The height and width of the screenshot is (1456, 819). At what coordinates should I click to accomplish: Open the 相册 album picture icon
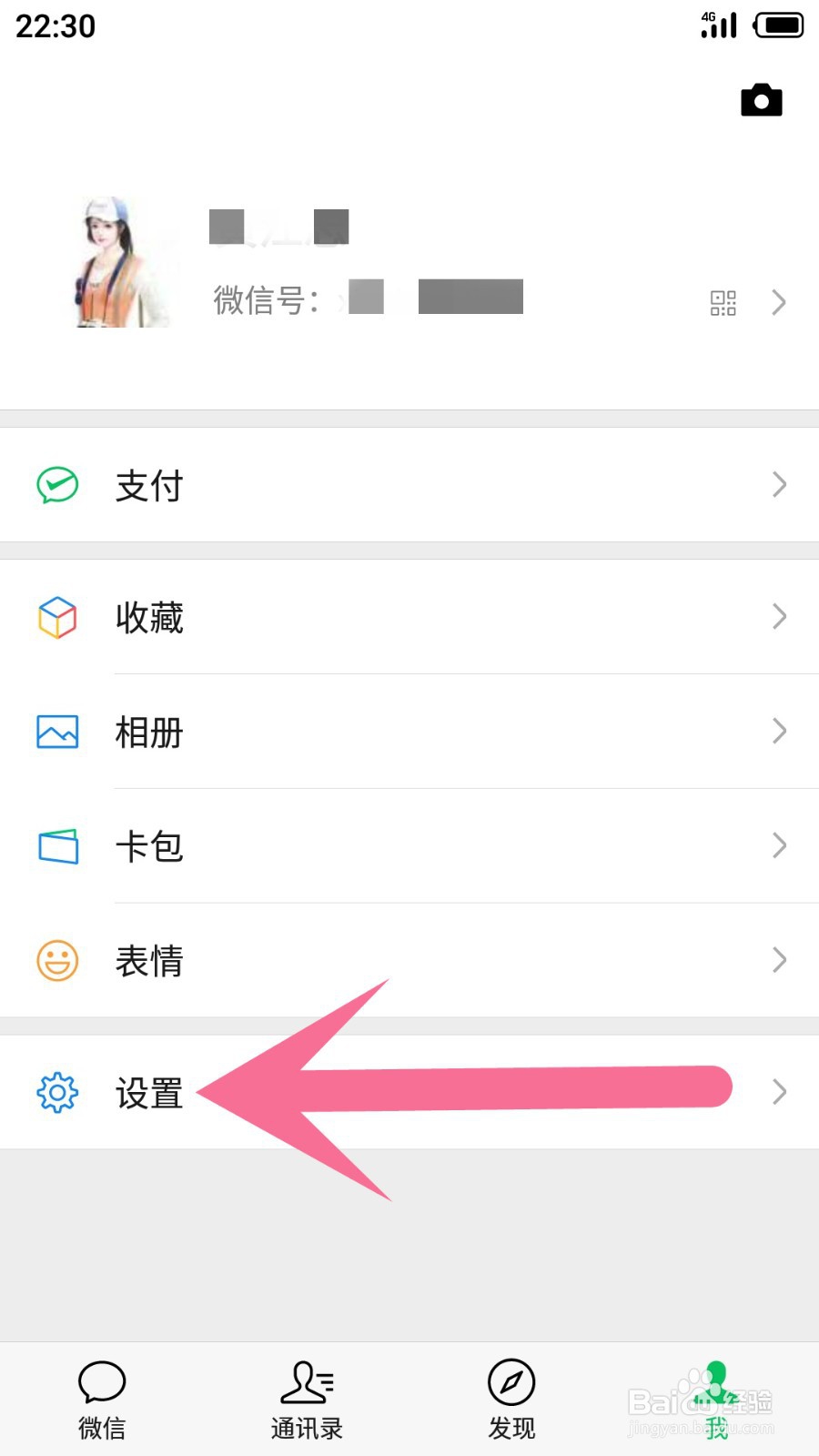coord(56,732)
